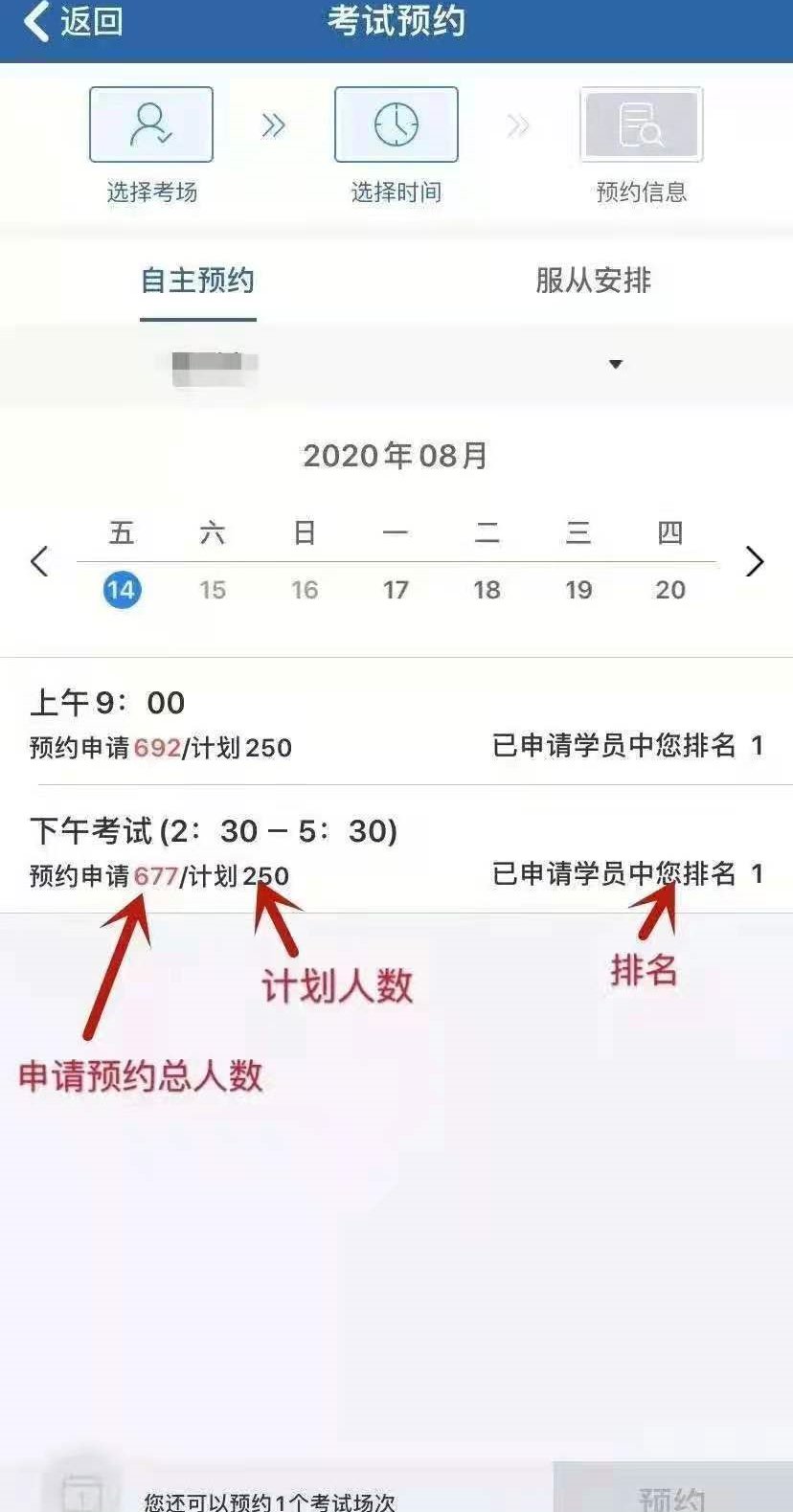Viewport: 793px width, 1512px height.
Task: Switch to the 服从安排 tab
Action: click(593, 281)
